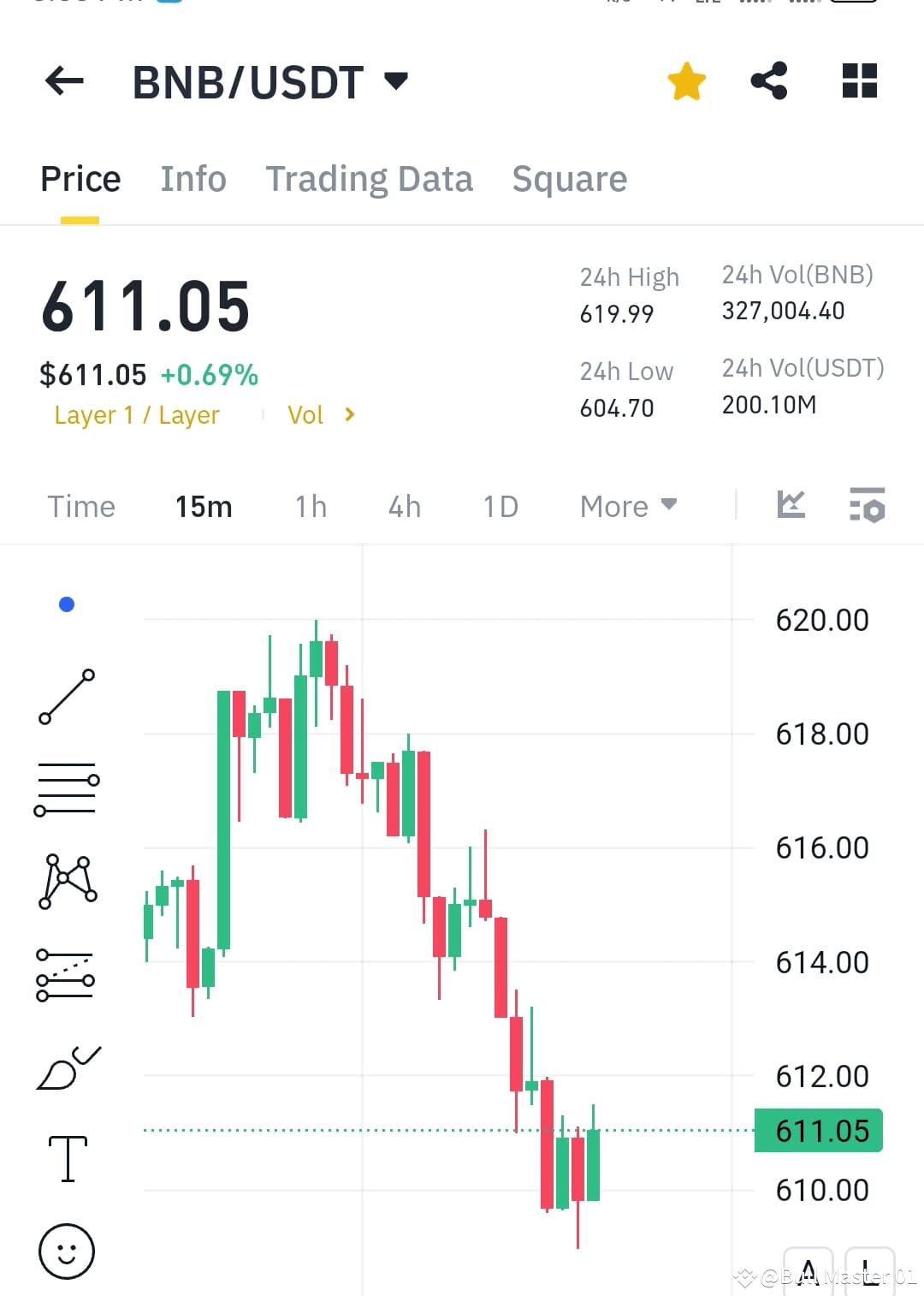Expand the Vol details link
Screen dimensions: 924x1296
pos(323,414)
